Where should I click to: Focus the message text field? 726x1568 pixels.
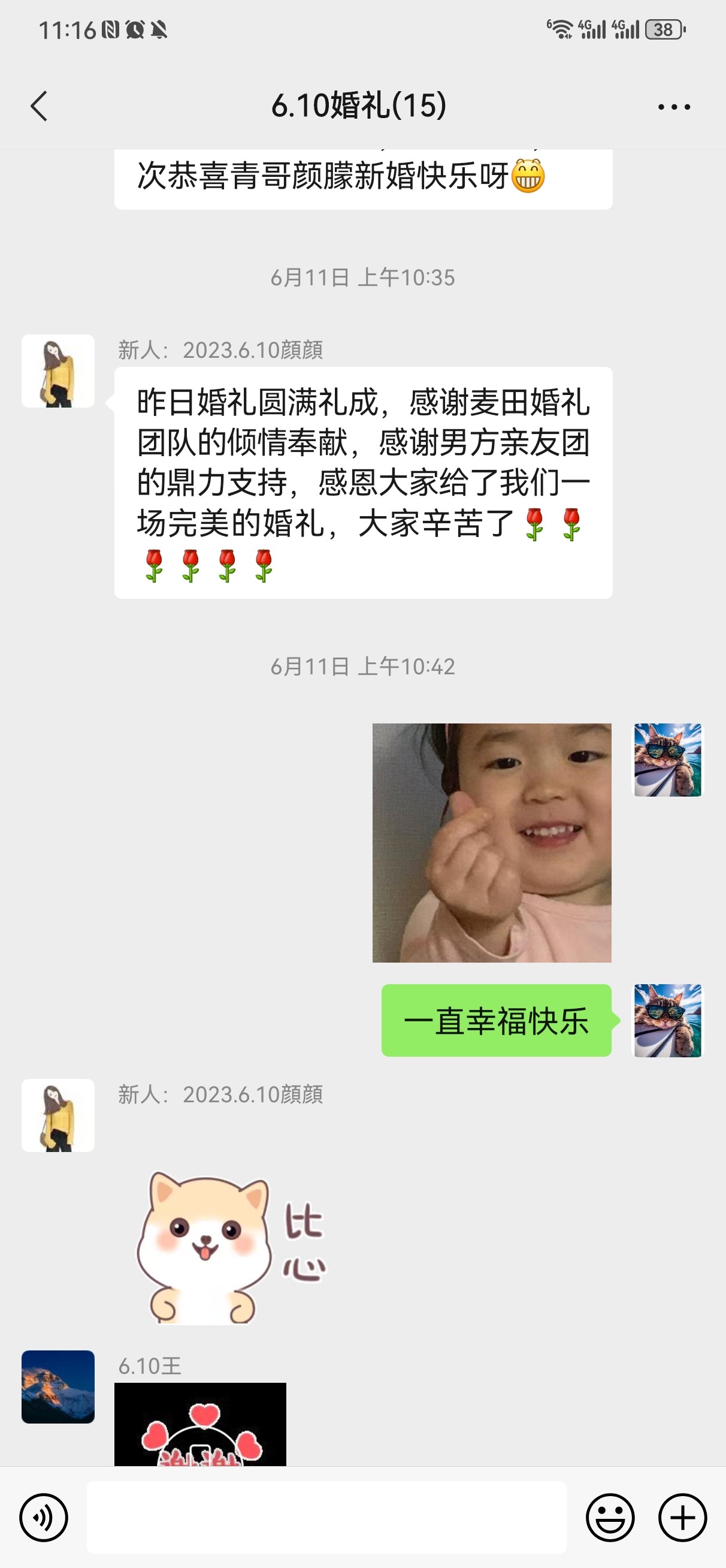coord(326,1517)
